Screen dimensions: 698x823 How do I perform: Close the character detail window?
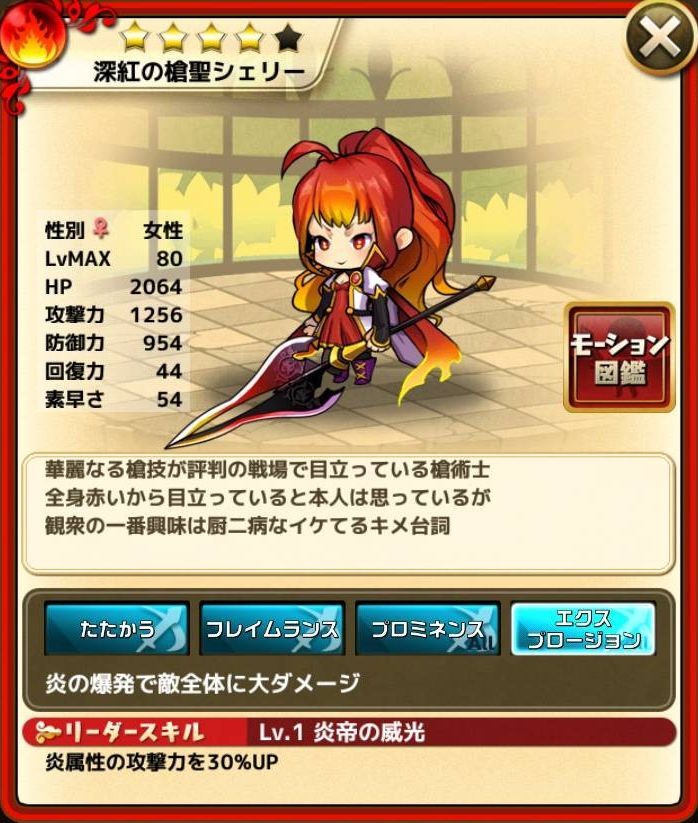coord(659,39)
